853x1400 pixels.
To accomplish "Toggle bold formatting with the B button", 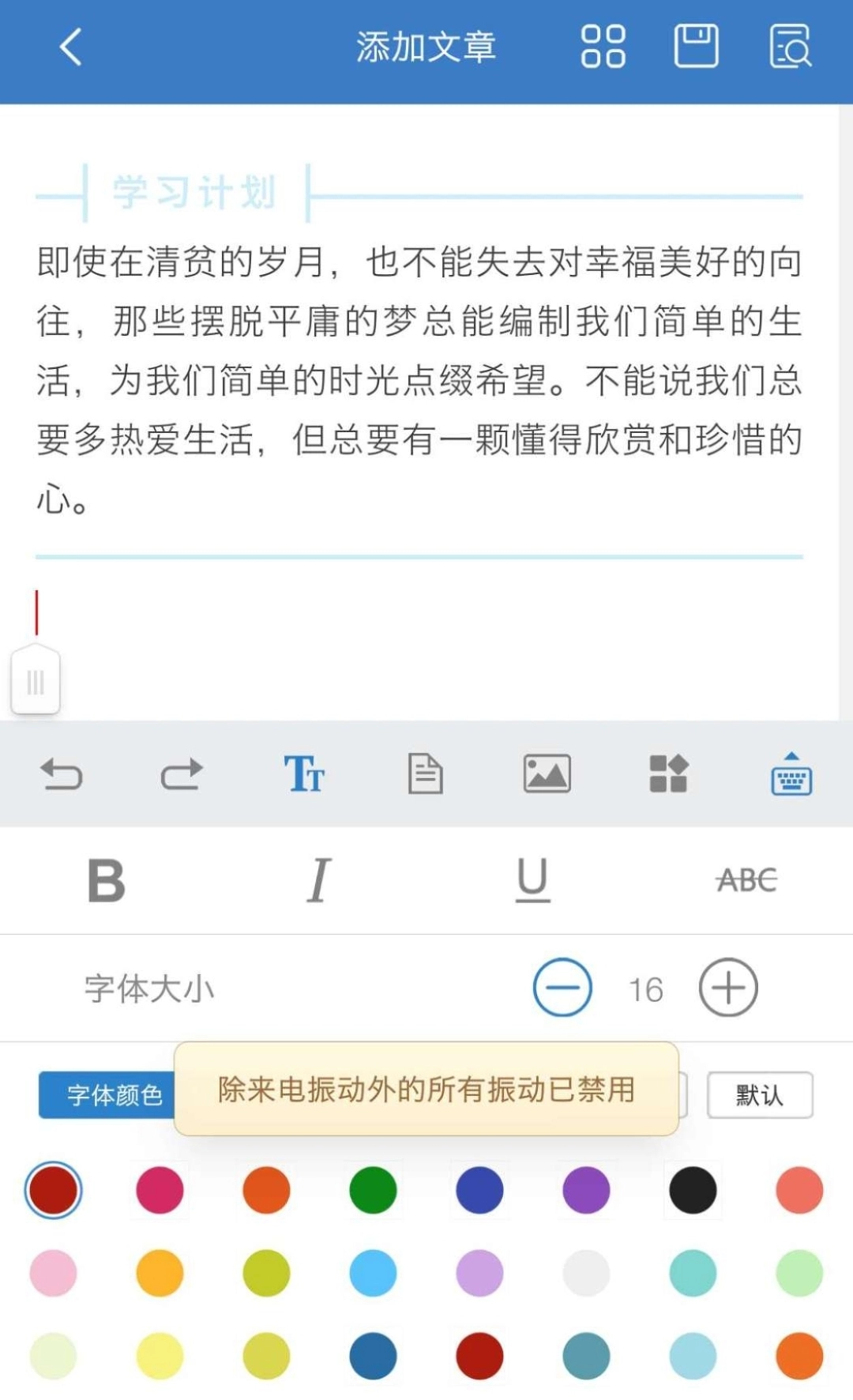I will tap(107, 881).
